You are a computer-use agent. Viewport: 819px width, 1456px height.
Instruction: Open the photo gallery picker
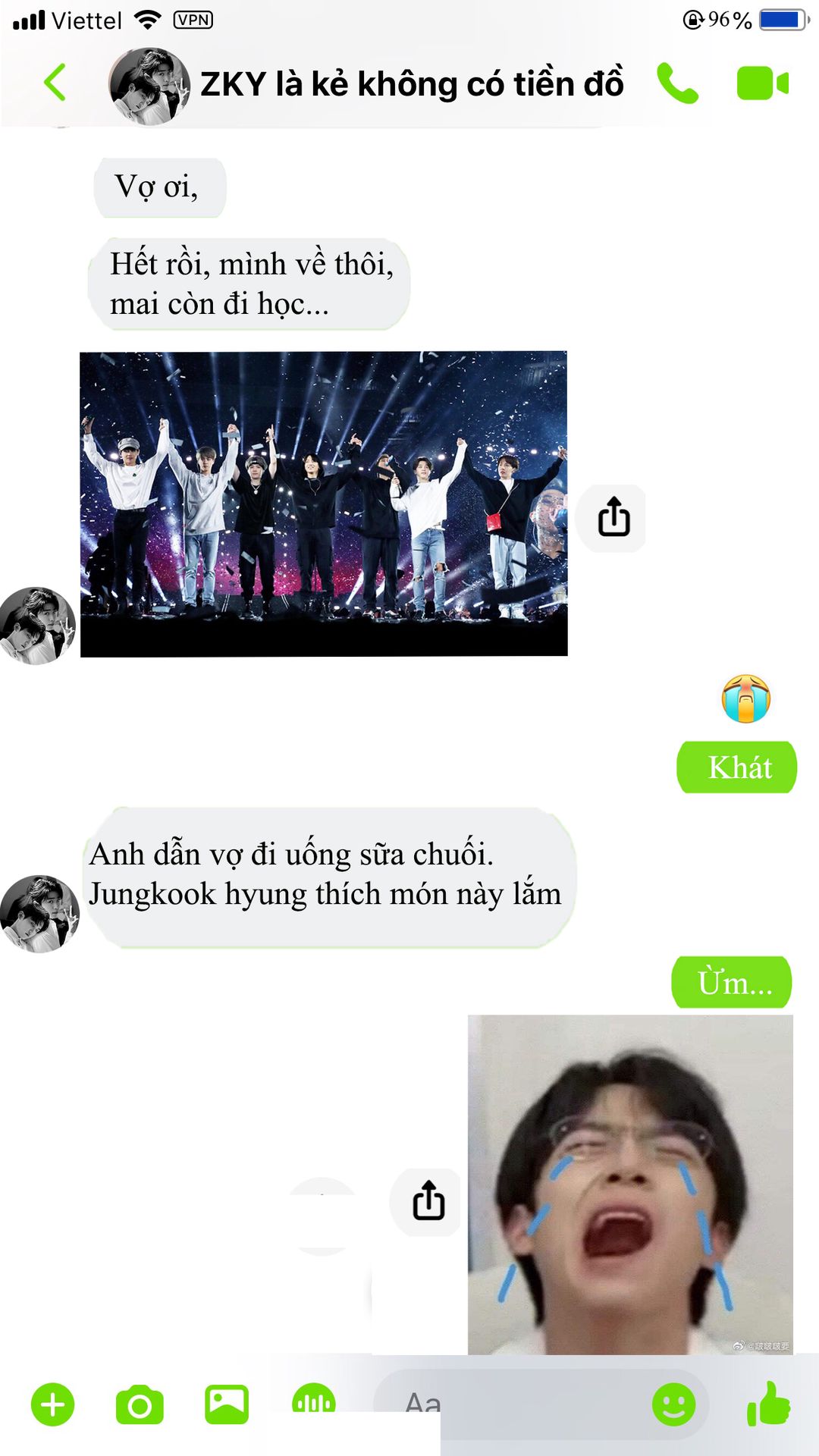tap(227, 1404)
